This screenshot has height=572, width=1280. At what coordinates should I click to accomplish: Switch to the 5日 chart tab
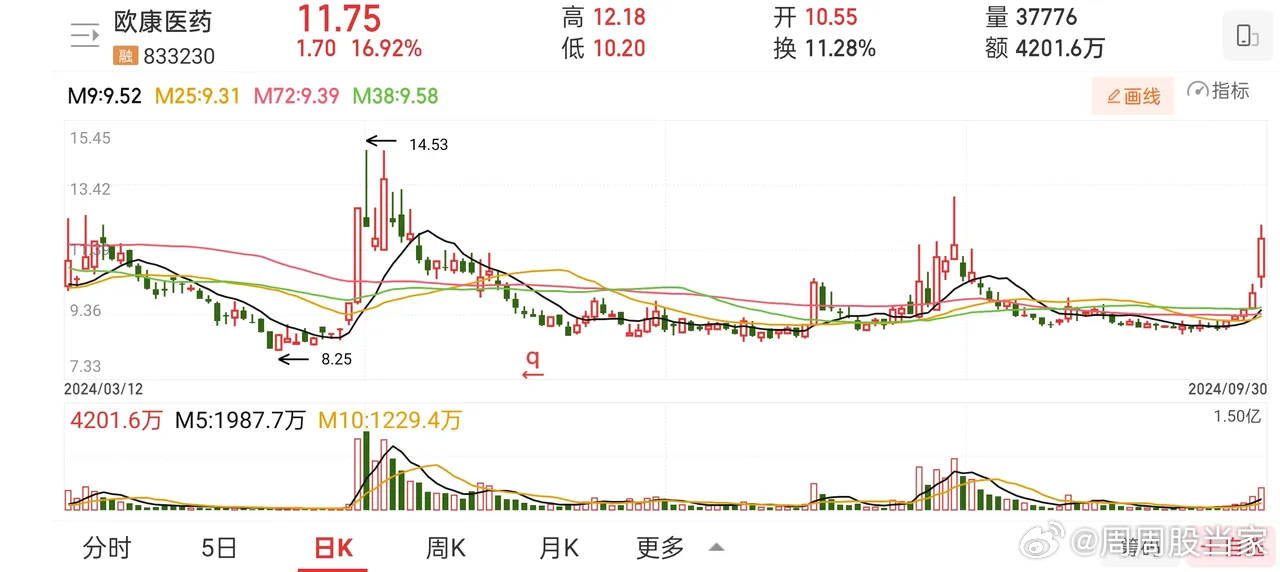pyautogui.click(x=219, y=548)
